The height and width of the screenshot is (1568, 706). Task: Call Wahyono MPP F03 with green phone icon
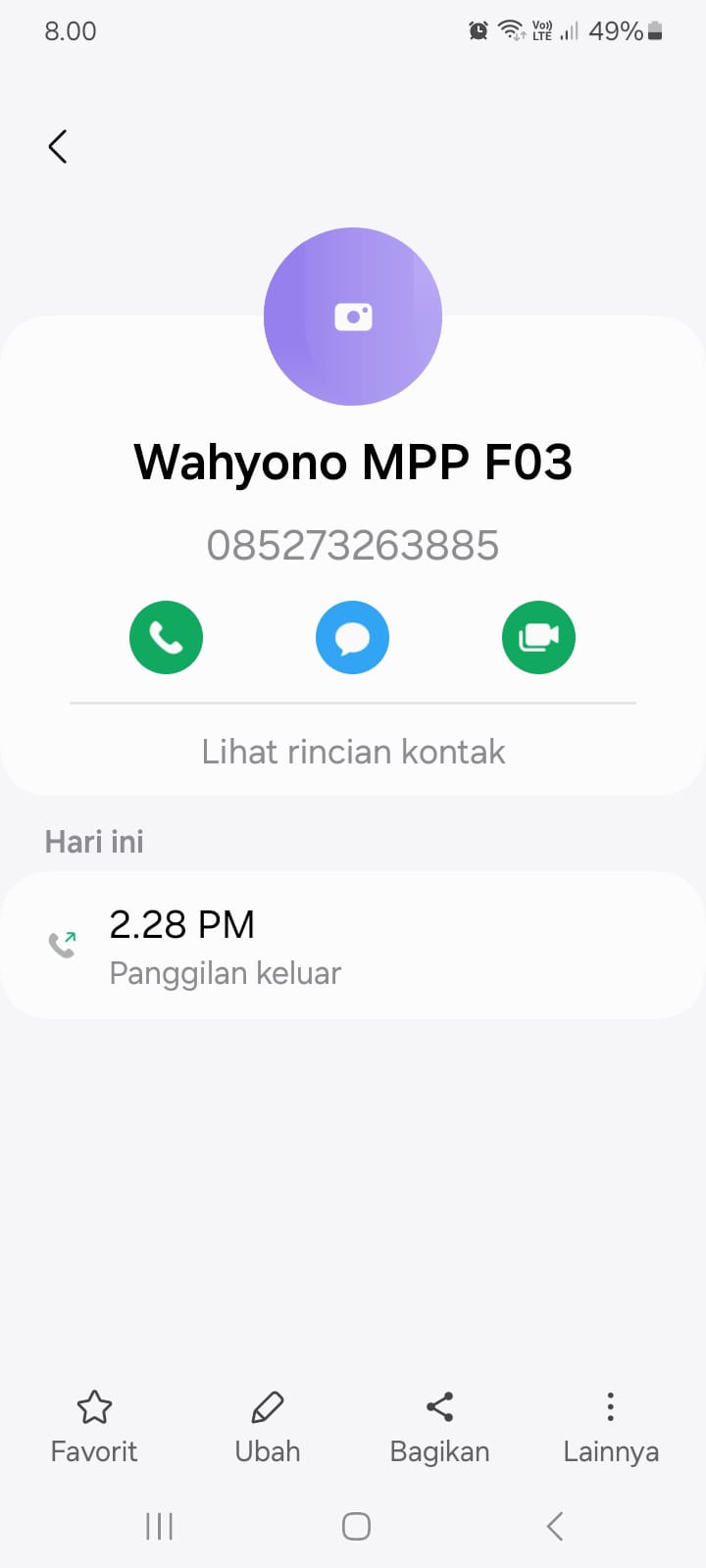(167, 637)
